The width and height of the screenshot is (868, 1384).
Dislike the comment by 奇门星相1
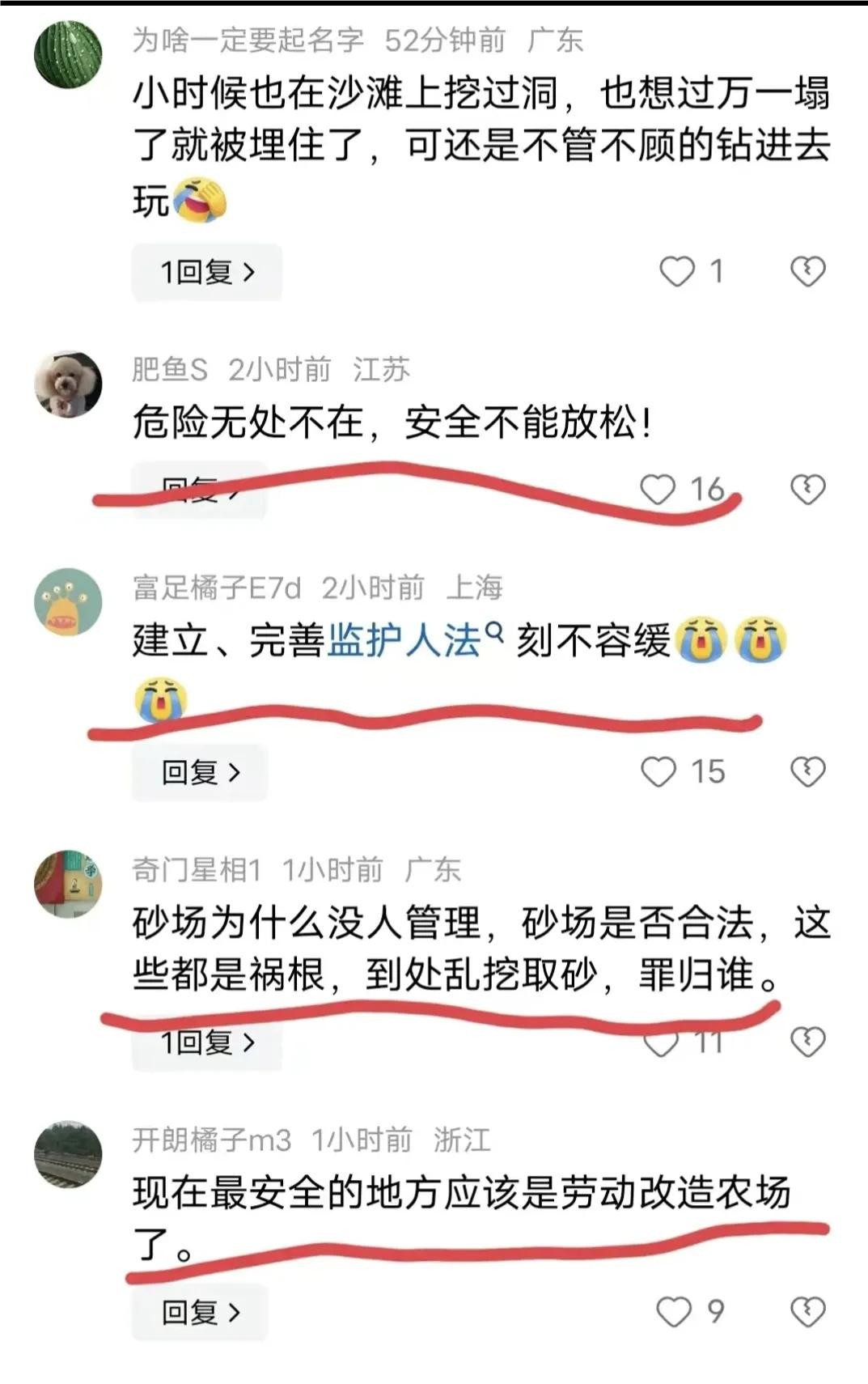coord(807,1042)
